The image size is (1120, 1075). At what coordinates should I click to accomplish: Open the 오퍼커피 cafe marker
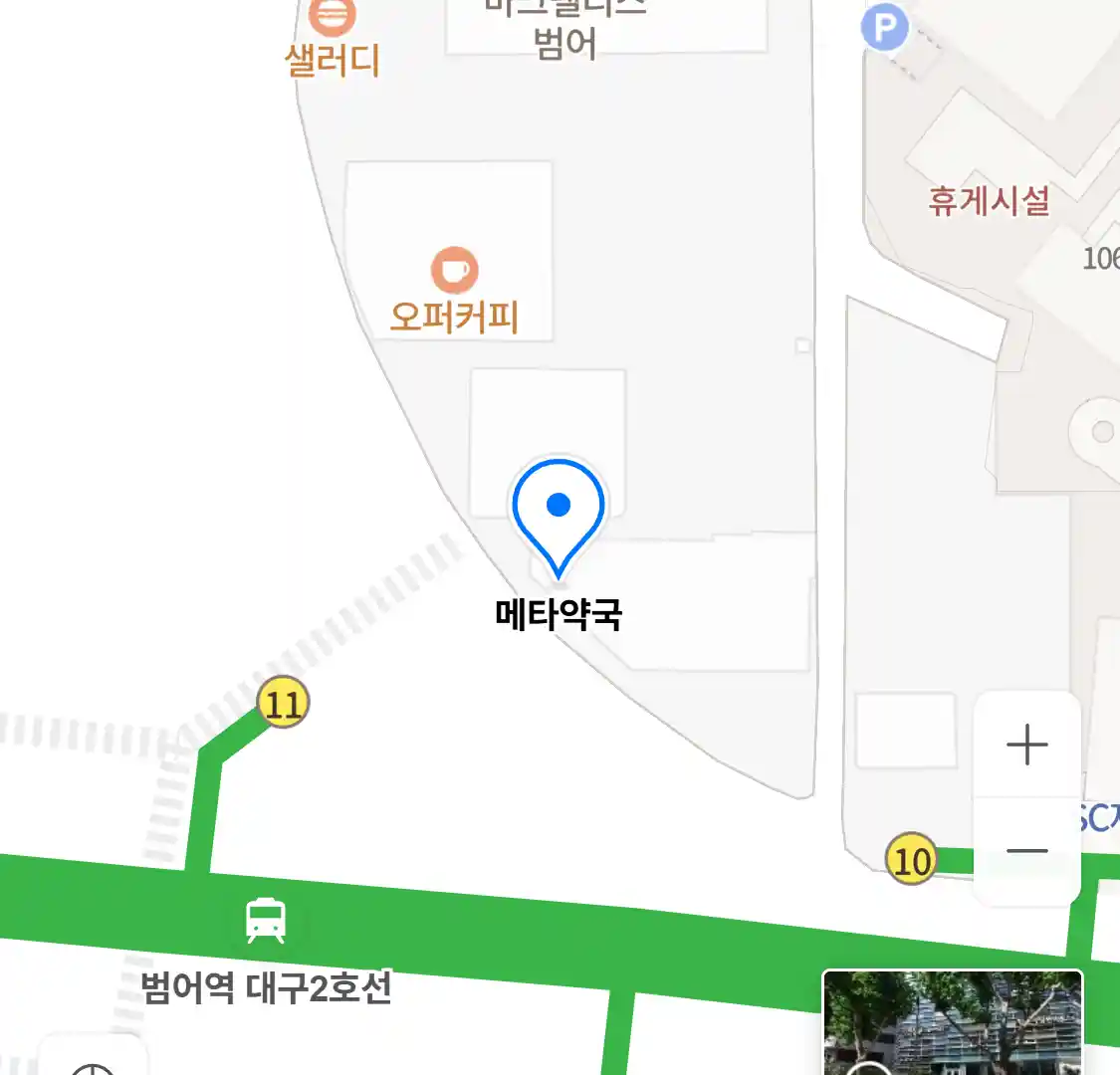454,271
